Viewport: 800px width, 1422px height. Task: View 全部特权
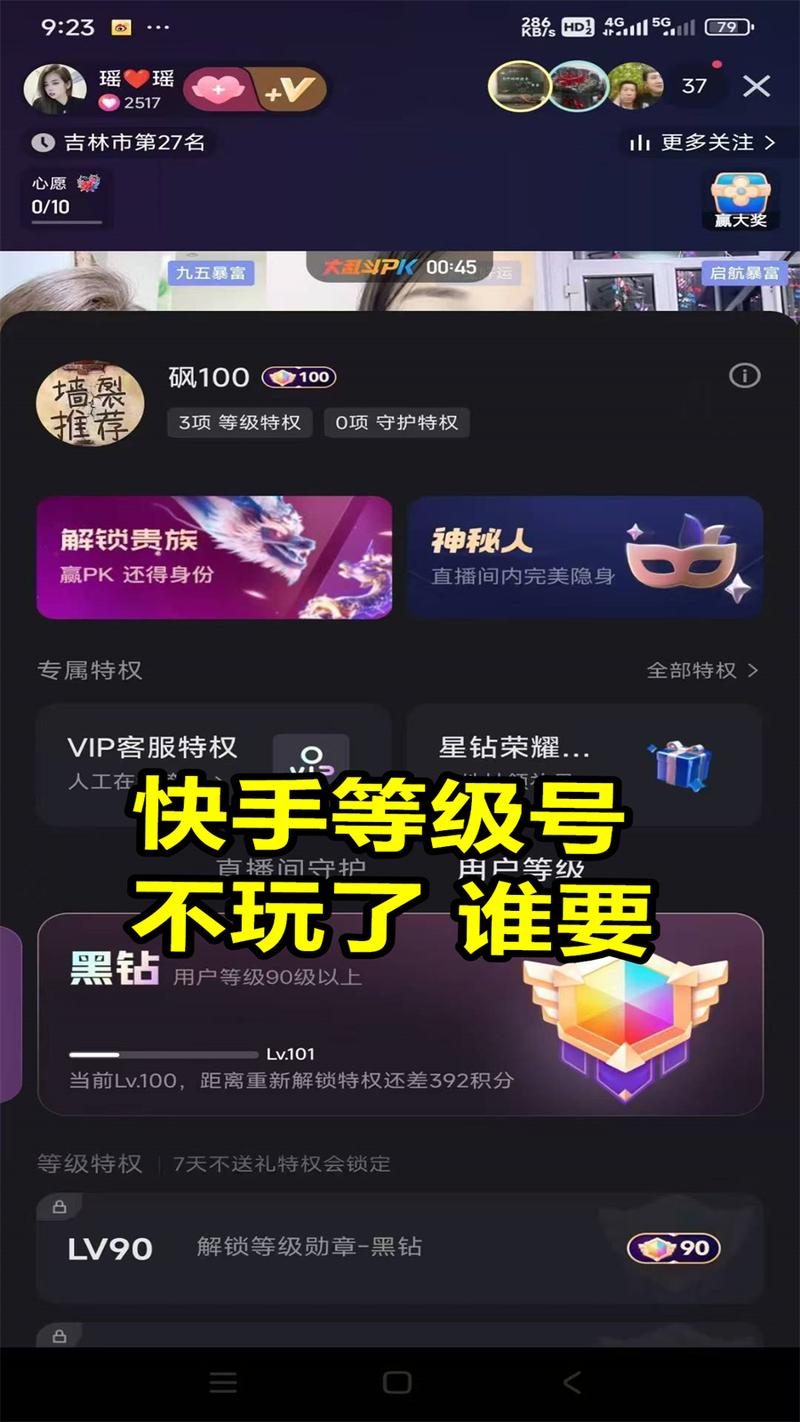702,670
